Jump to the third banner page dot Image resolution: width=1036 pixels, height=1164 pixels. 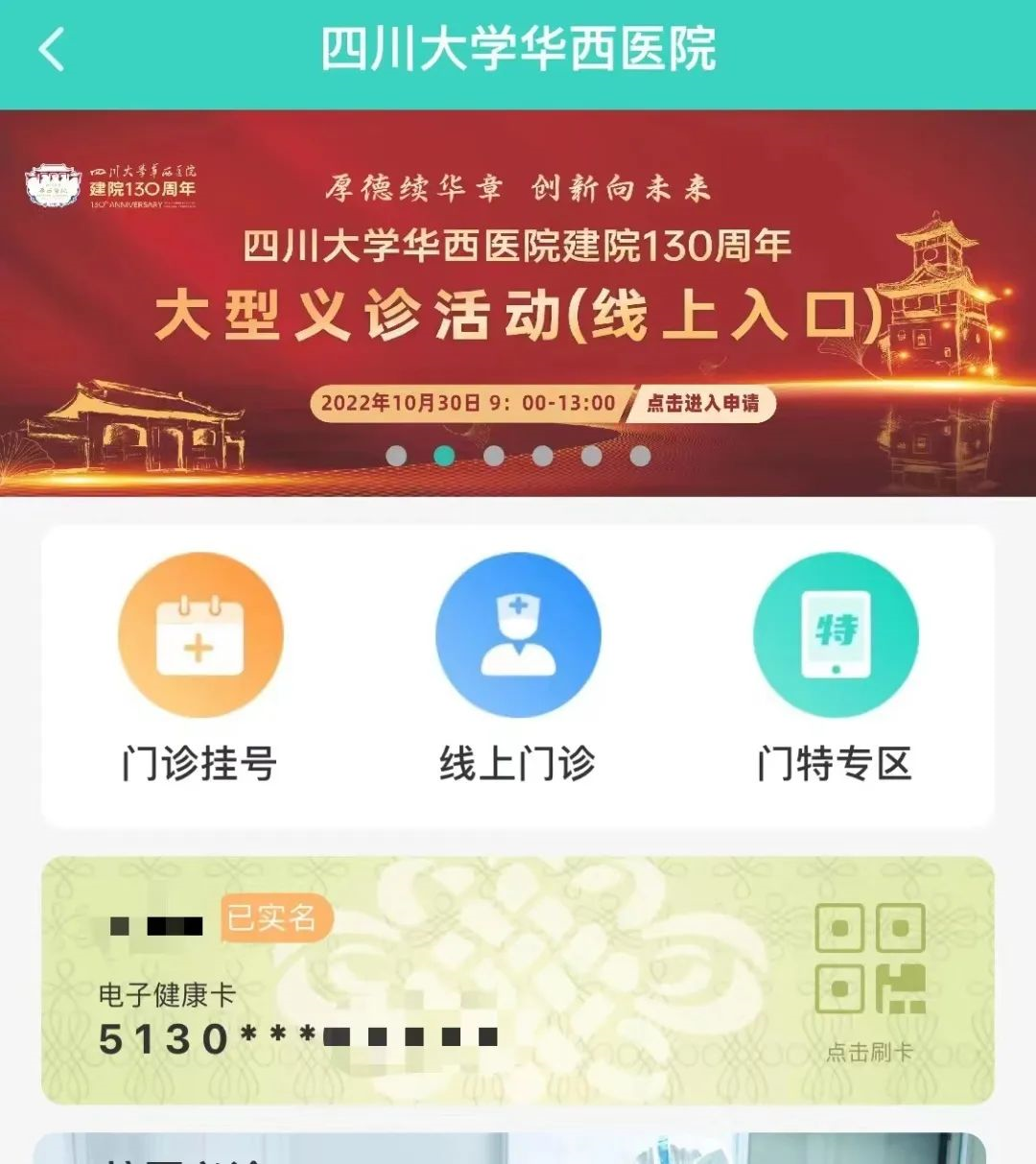click(493, 456)
